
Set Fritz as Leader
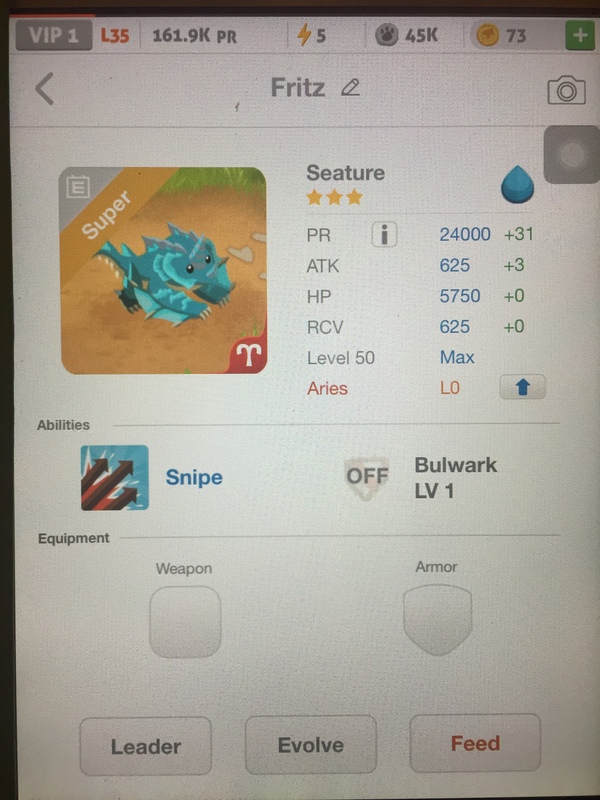coord(146,746)
